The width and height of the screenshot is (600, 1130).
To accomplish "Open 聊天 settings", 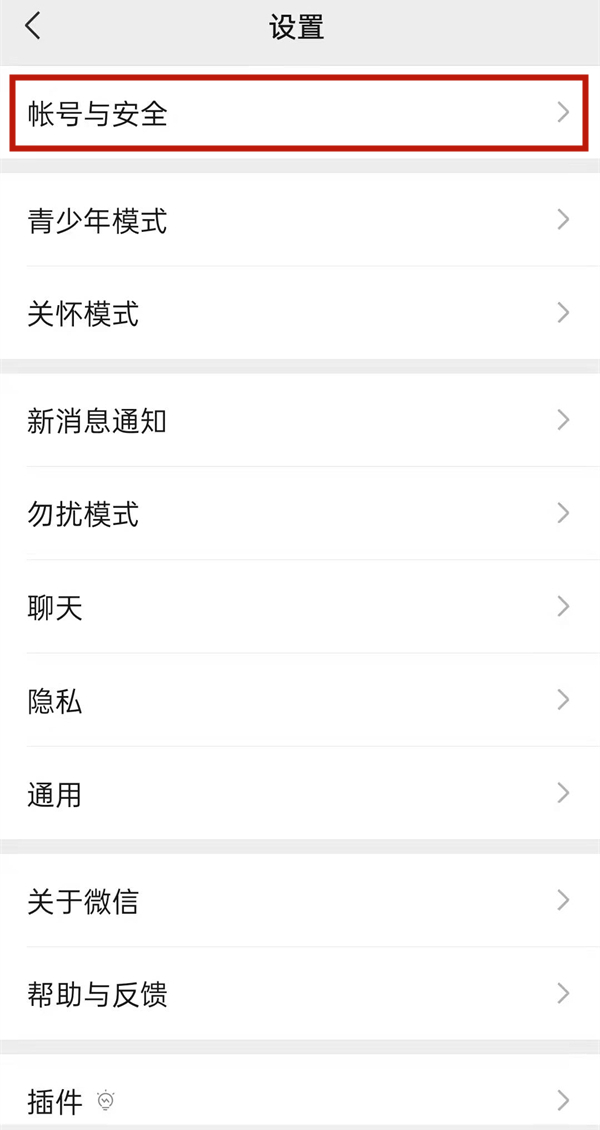I will coord(298,607).
